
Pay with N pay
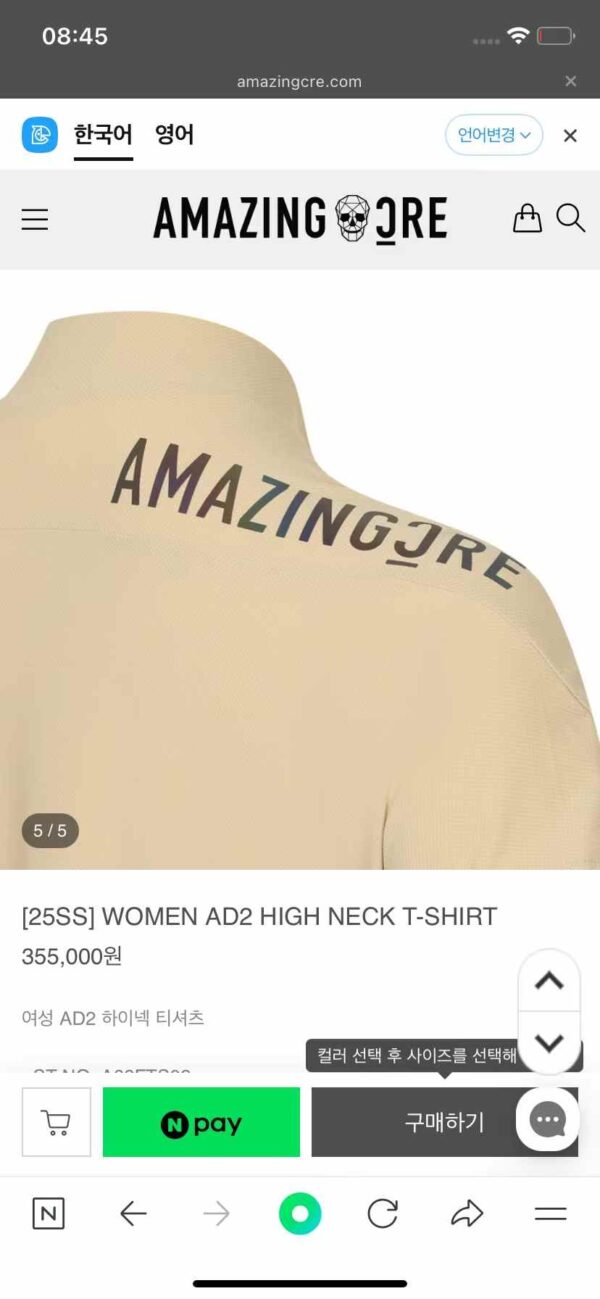pyautogui.click(x=201, y=1122)
